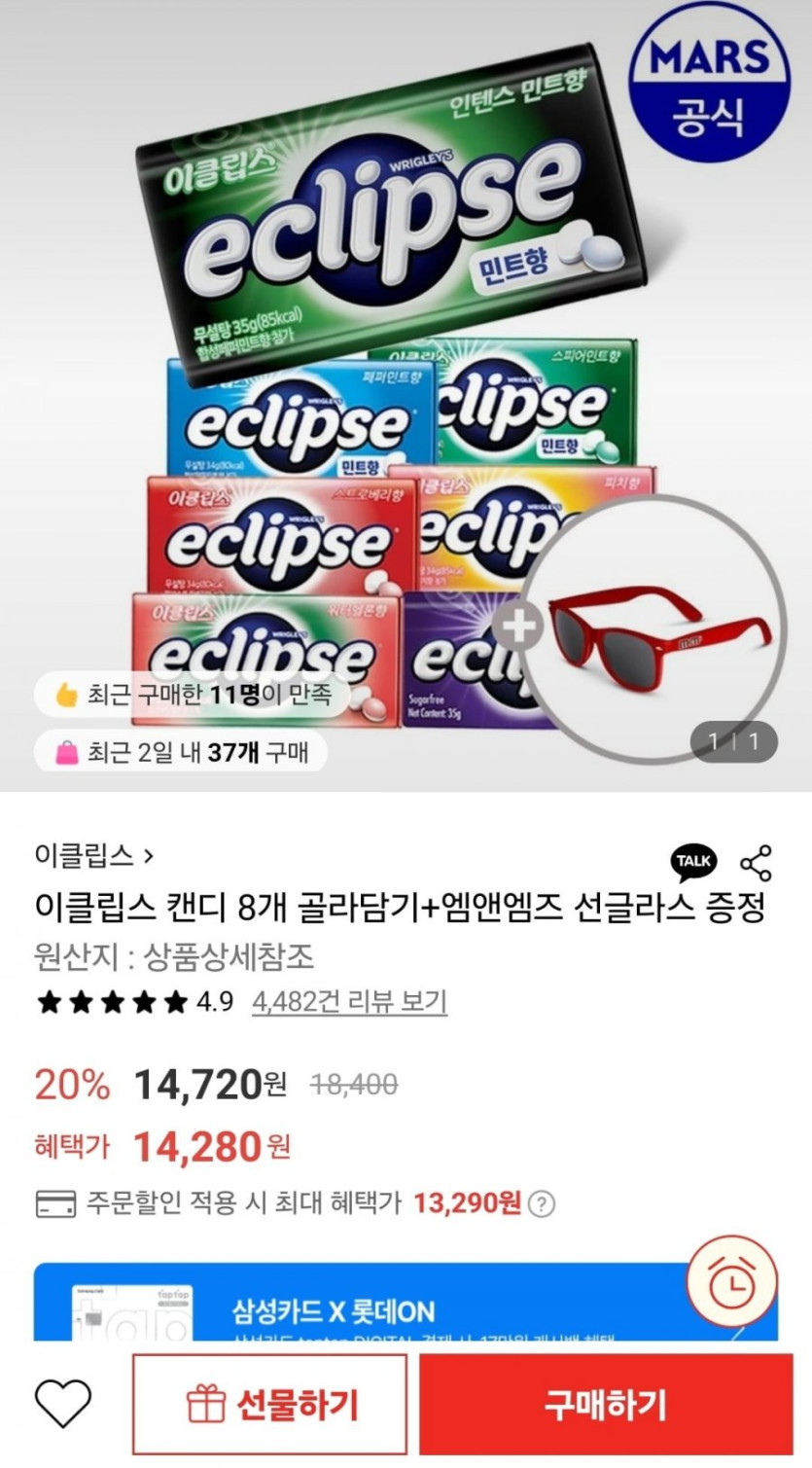Open the eclipse product image
The width and height of the screenshot is (812, 1468).
[389, 389]
